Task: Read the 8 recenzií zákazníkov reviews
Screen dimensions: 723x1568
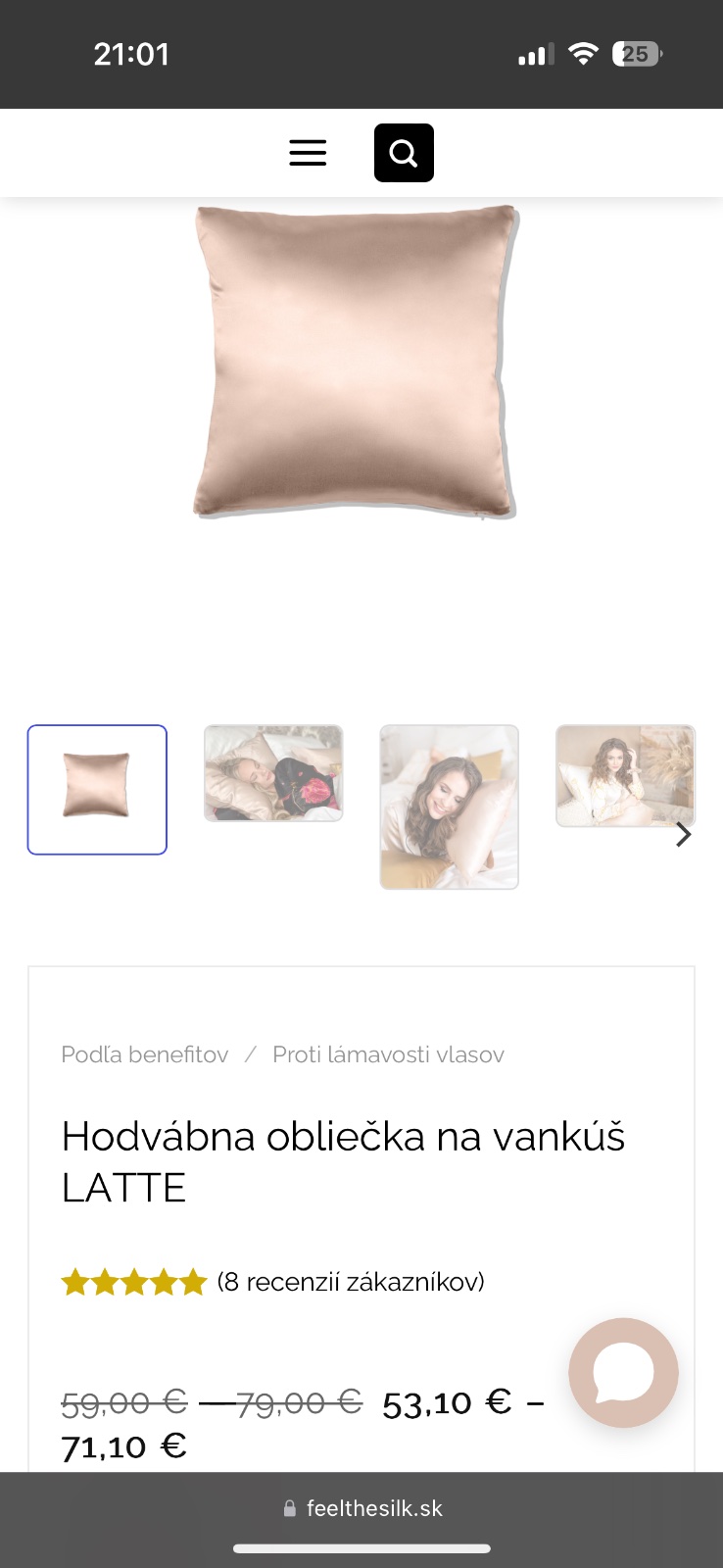Action: point(351,1282)
